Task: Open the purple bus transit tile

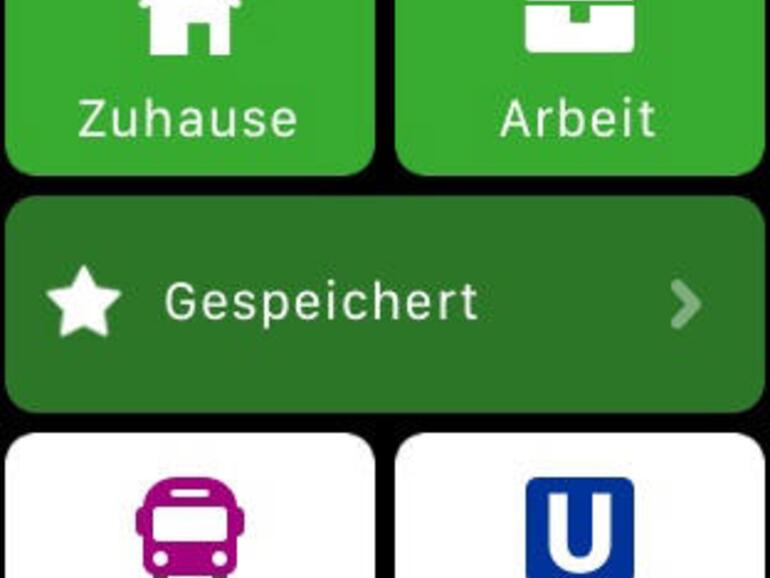Action: pyautogui.click(x=190, y=512)
